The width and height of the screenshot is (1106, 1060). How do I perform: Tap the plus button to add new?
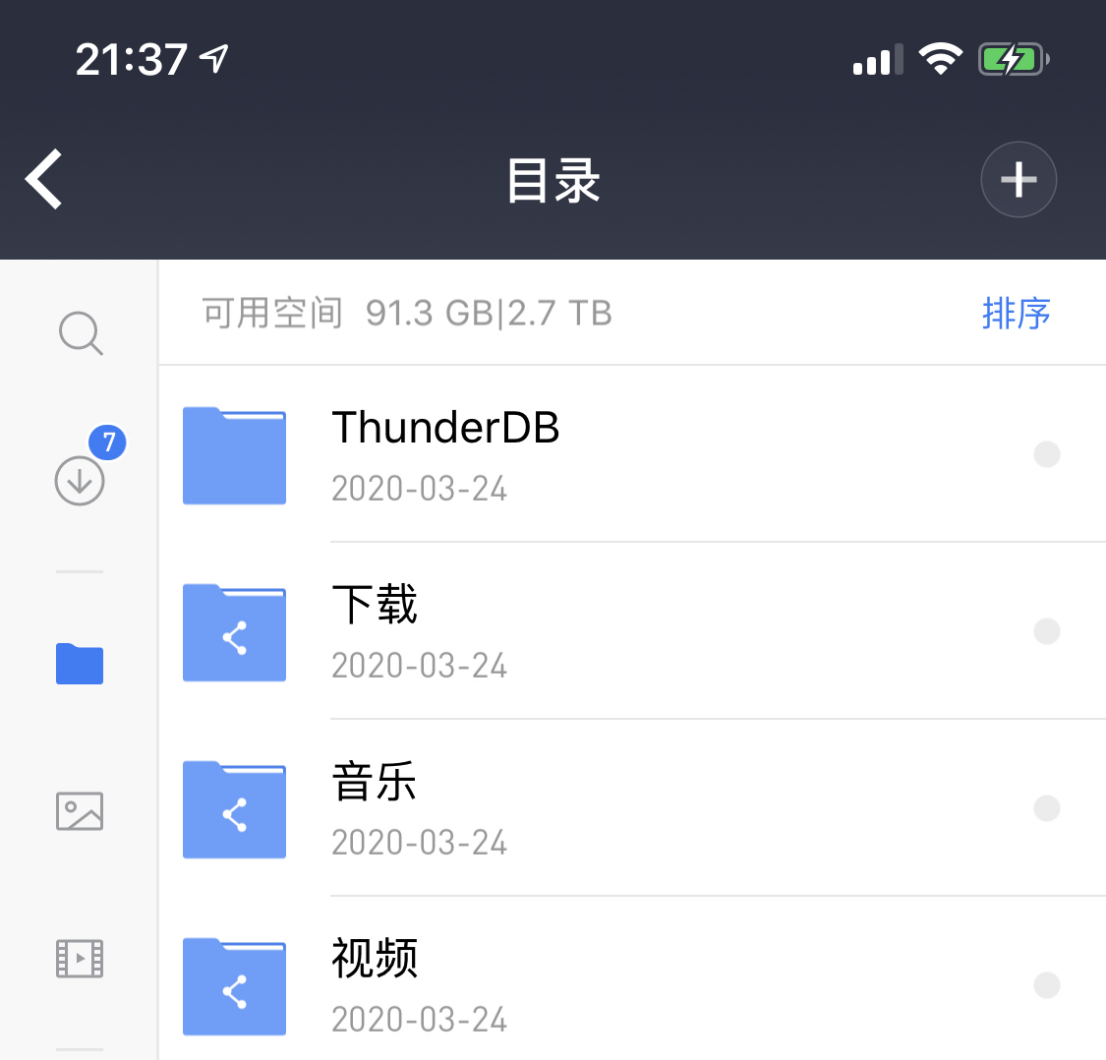(1018, 180)
